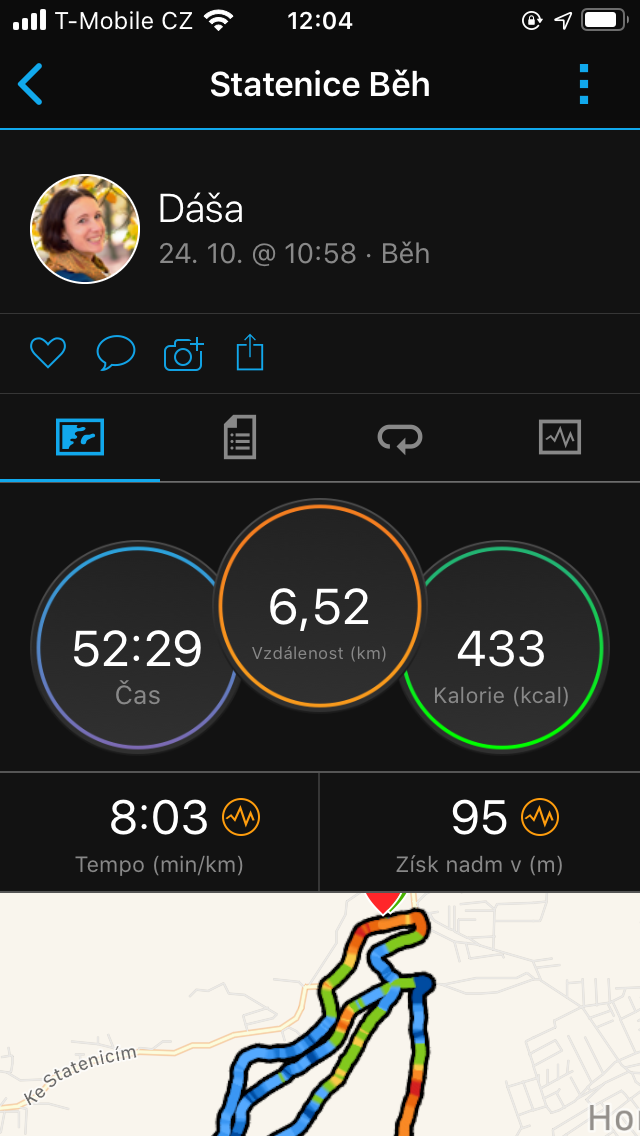The image size is (640, 1136).
Task: Select the overview map tab
Action: coord(80,438)
